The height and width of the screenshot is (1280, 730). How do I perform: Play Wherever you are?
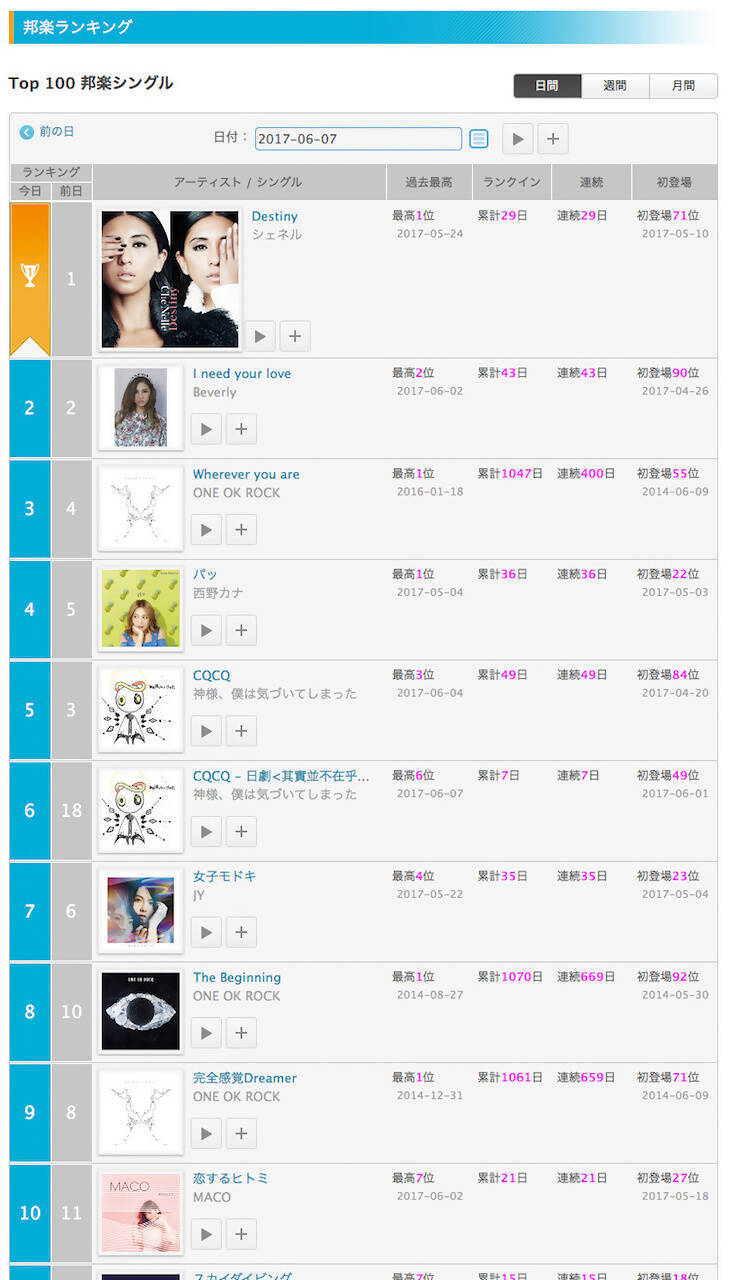click(206, 529)
